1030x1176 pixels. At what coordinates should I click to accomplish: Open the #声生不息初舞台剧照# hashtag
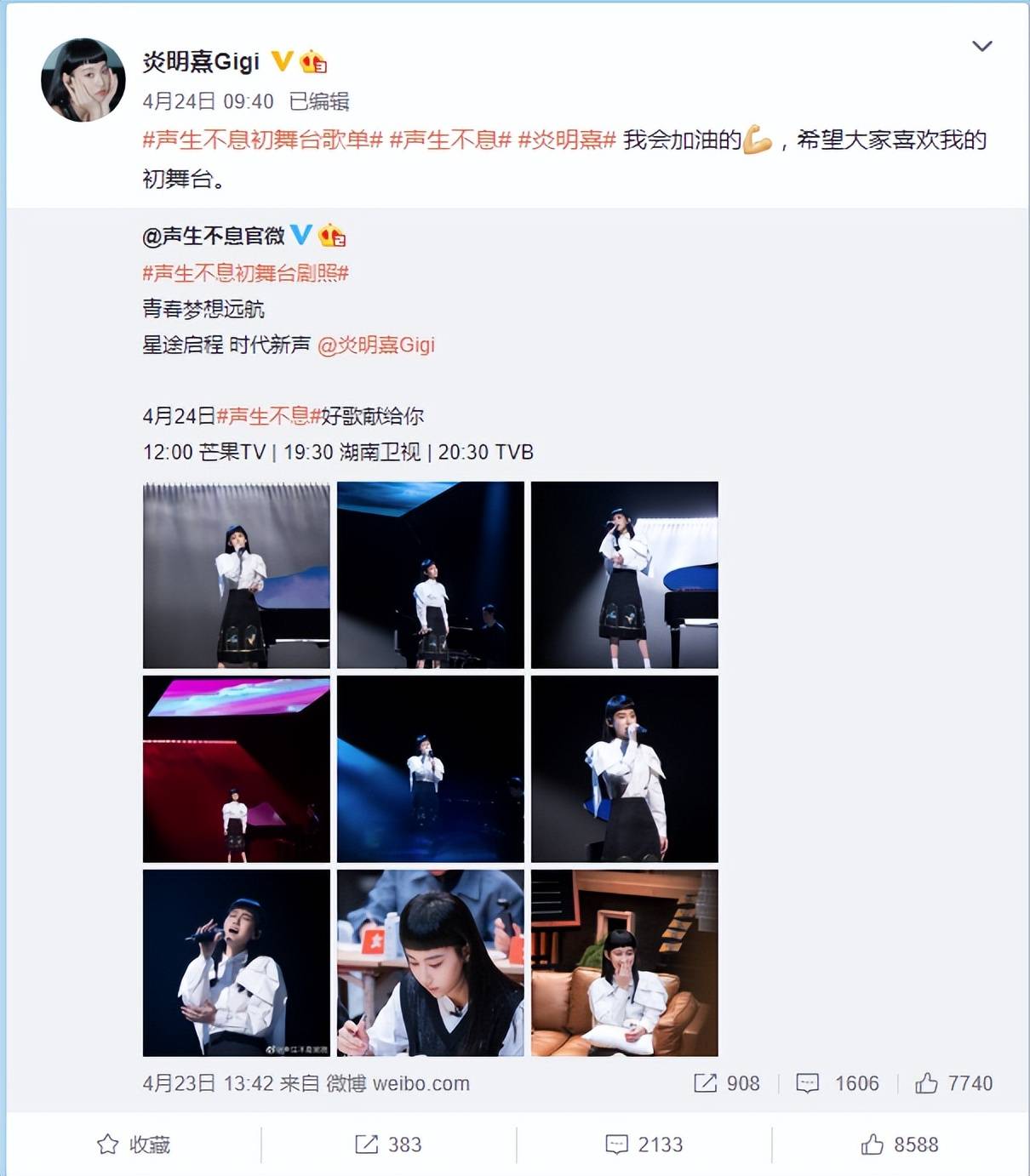245,273
